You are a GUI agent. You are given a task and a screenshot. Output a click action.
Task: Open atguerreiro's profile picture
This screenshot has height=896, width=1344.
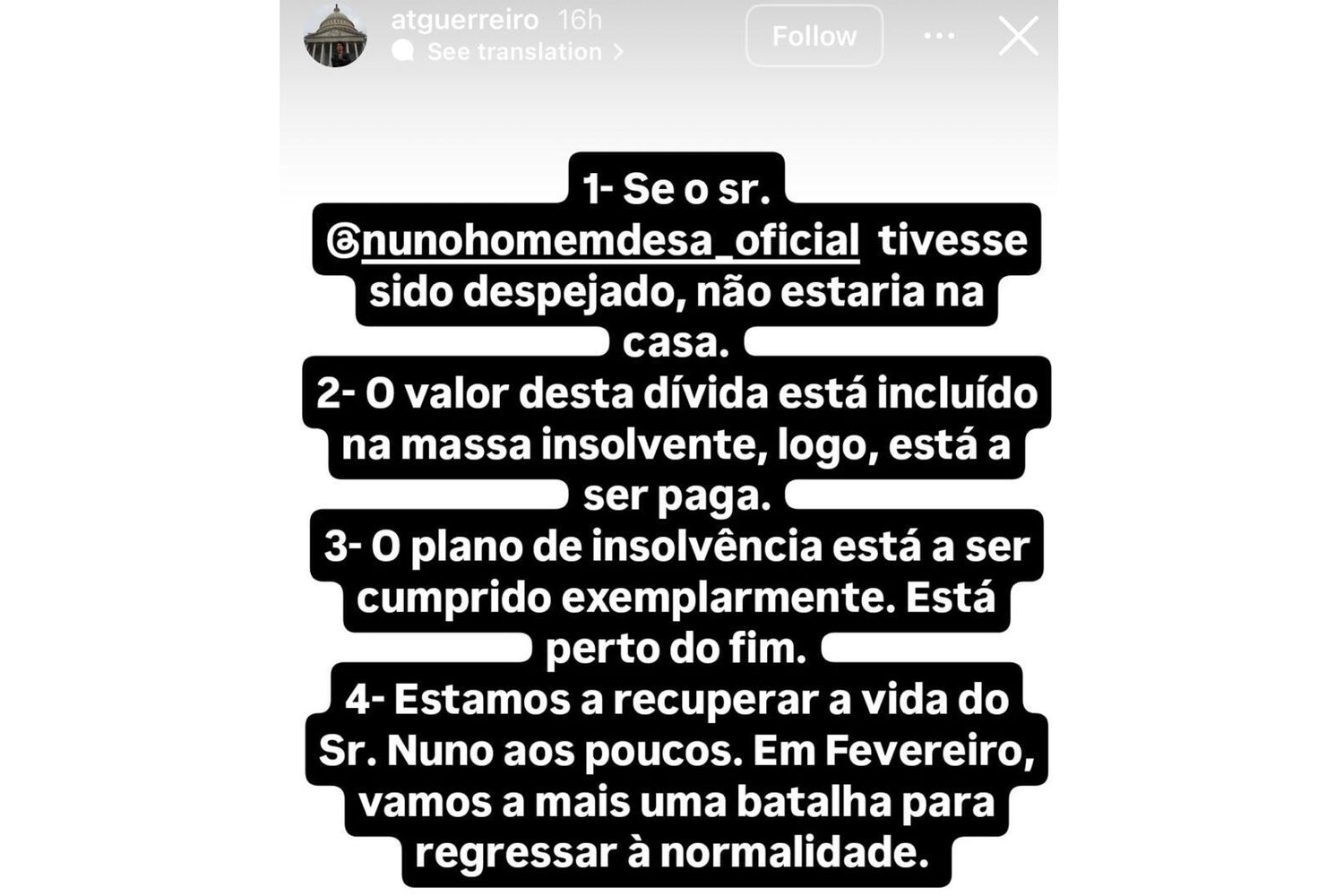(335, 36)
